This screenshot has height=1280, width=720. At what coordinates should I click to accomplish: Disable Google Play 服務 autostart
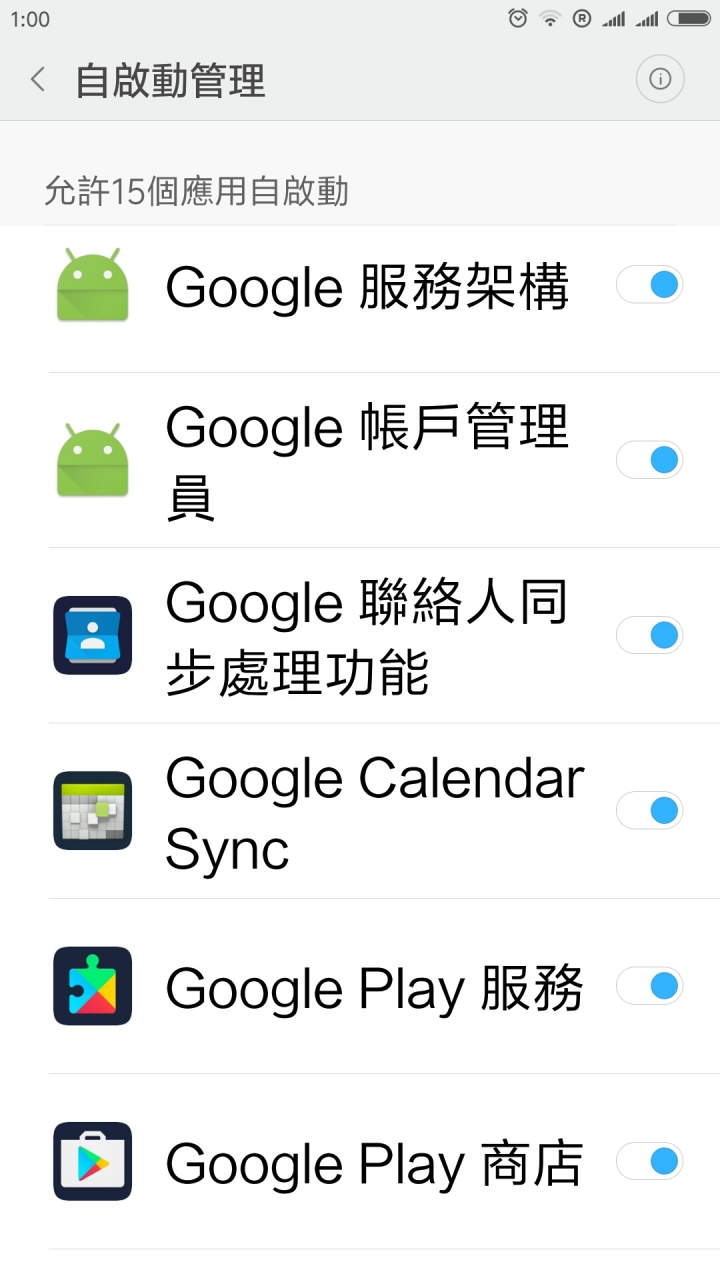(x=649, y=986)
